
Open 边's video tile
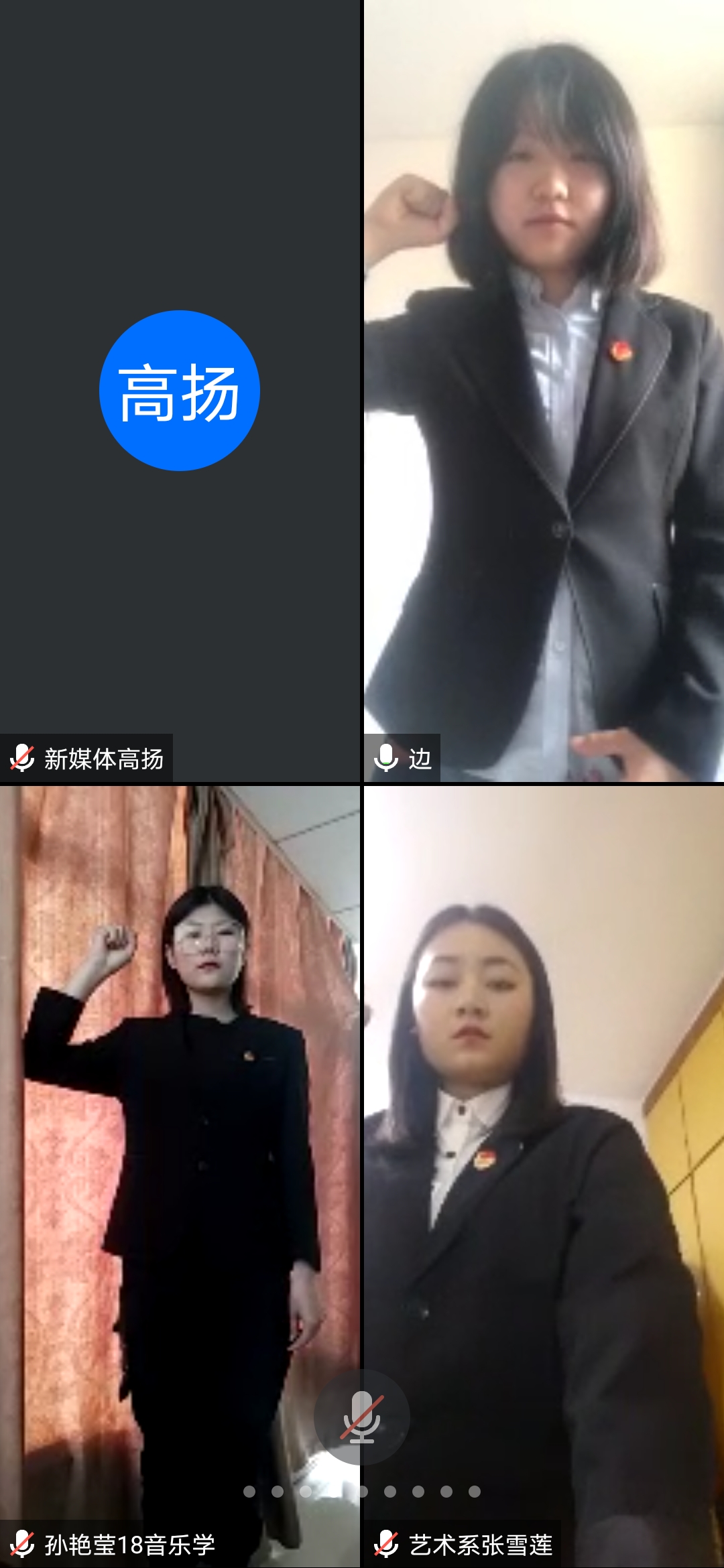coord(543,391)
